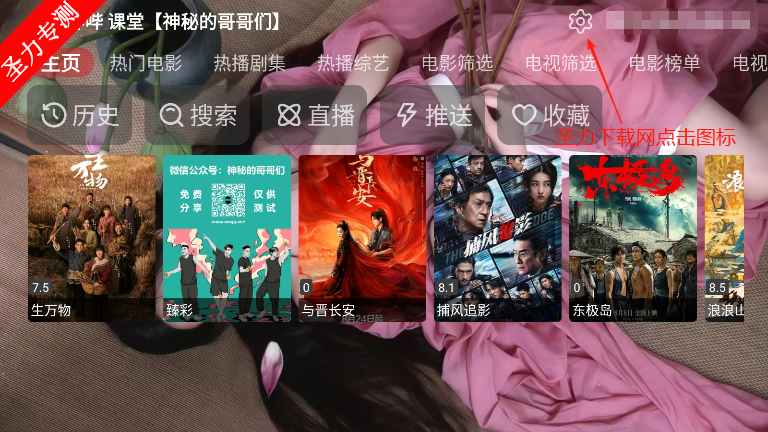
Task: Switch to the 热门电影 tab
Action: tap(146, 64)
